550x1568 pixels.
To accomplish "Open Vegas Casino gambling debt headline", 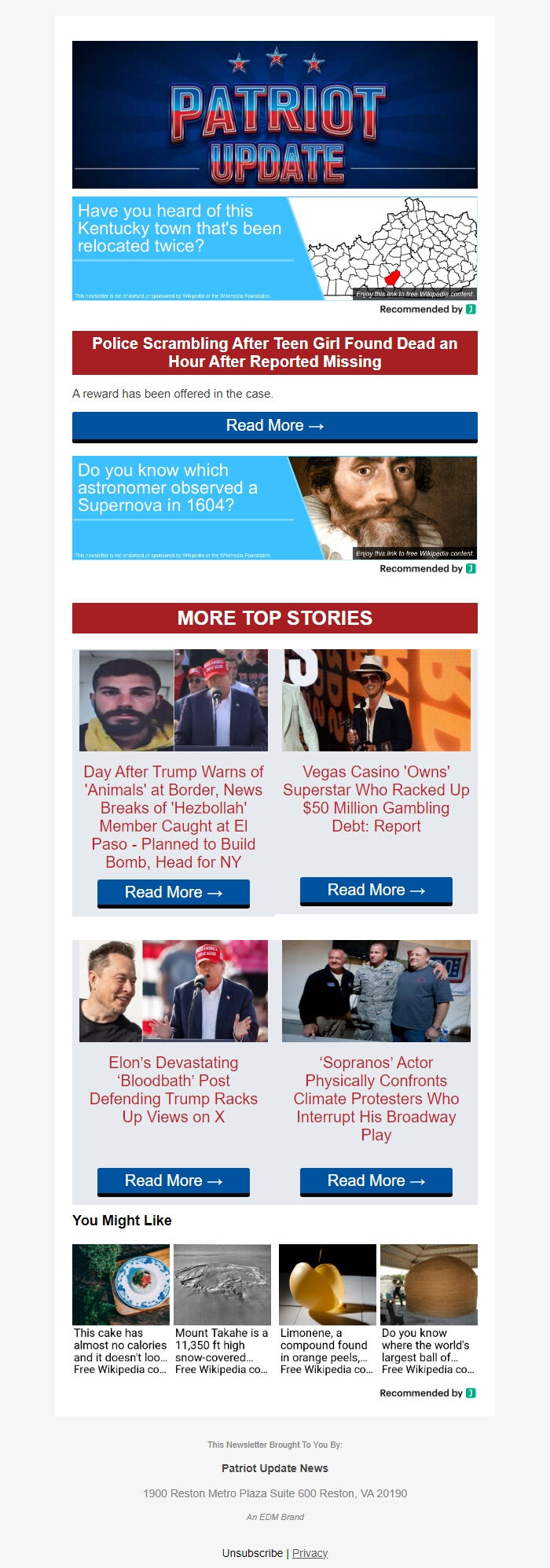I will 376,799.
